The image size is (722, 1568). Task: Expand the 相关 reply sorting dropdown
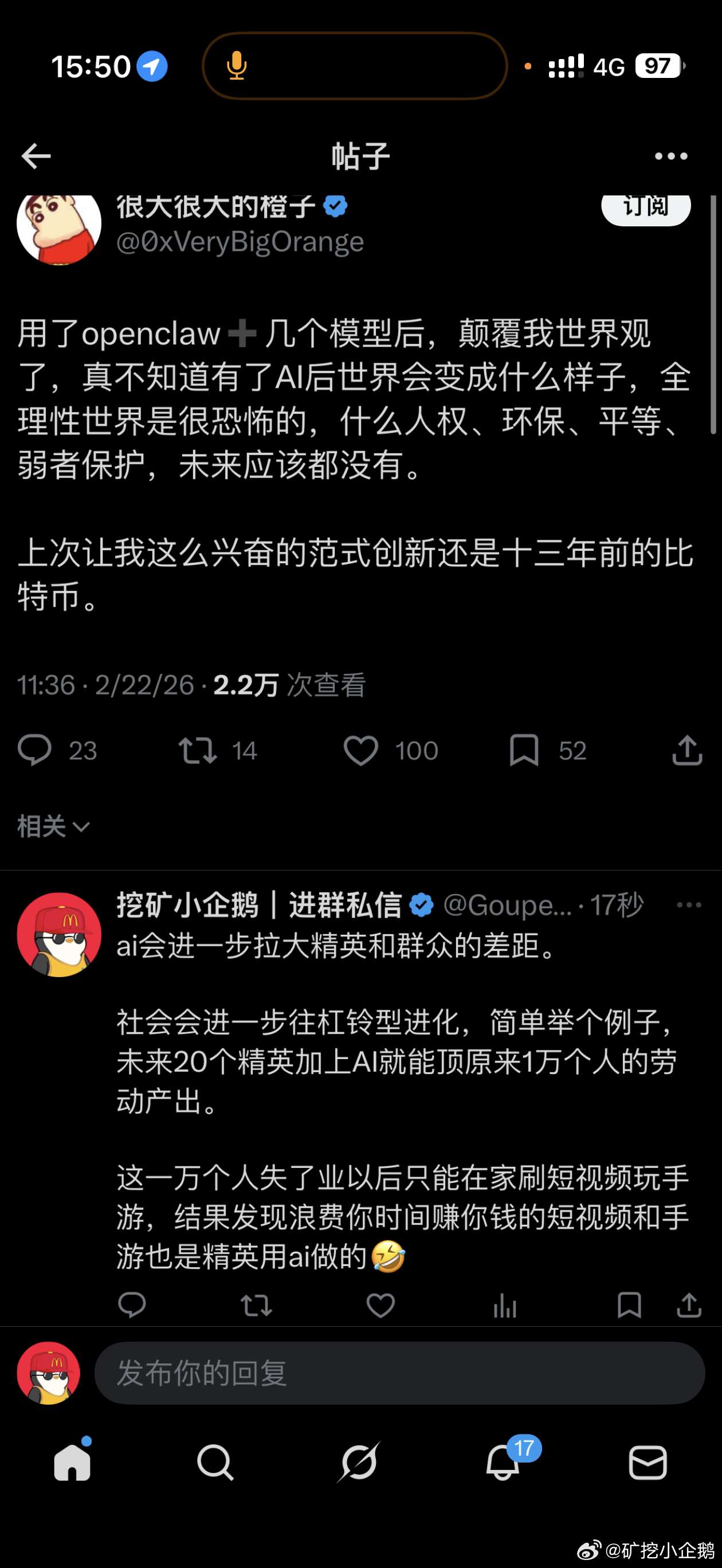[x=53, y=826]
